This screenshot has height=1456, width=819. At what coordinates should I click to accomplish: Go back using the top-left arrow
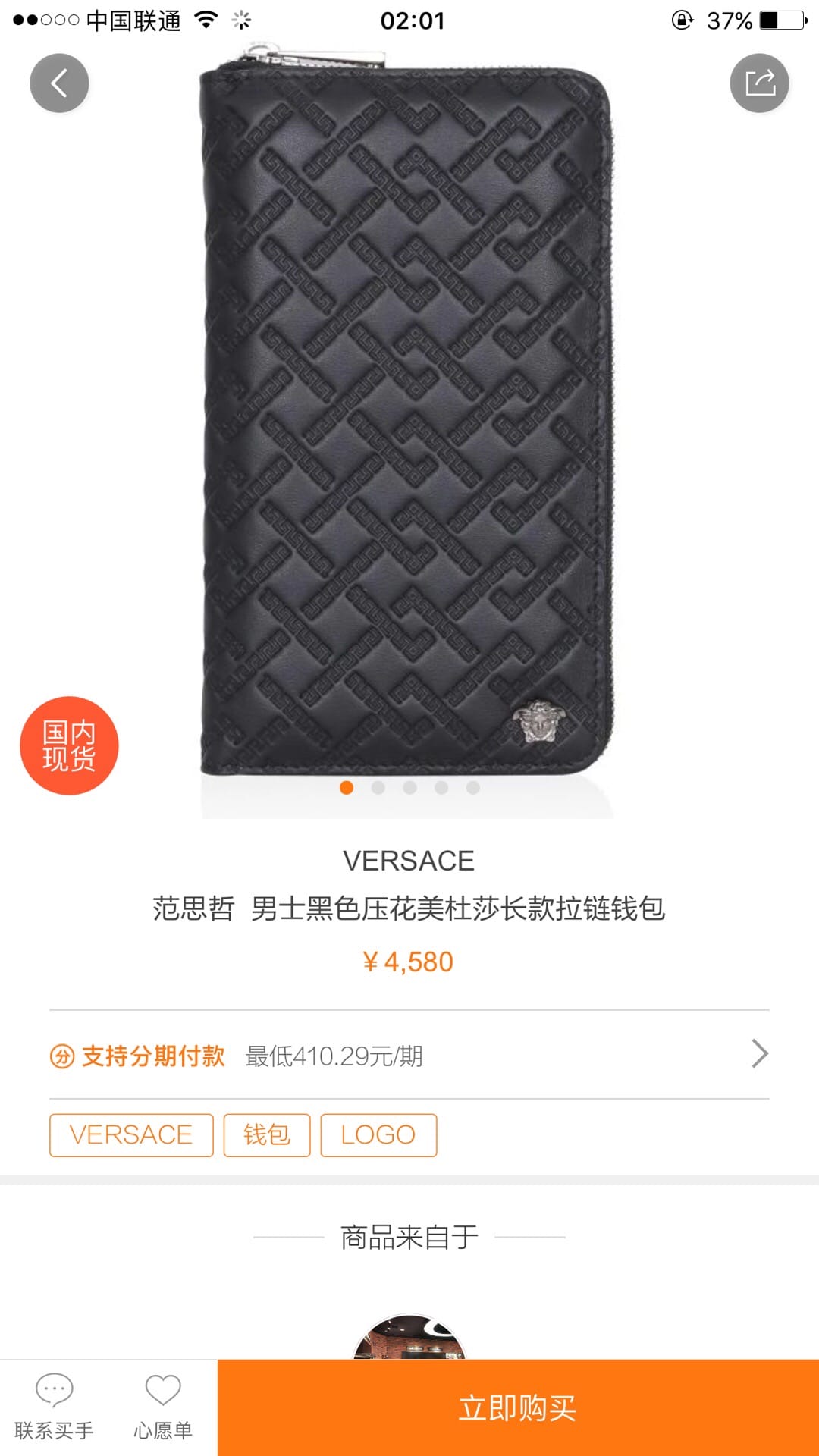click(x=59, y=83)
